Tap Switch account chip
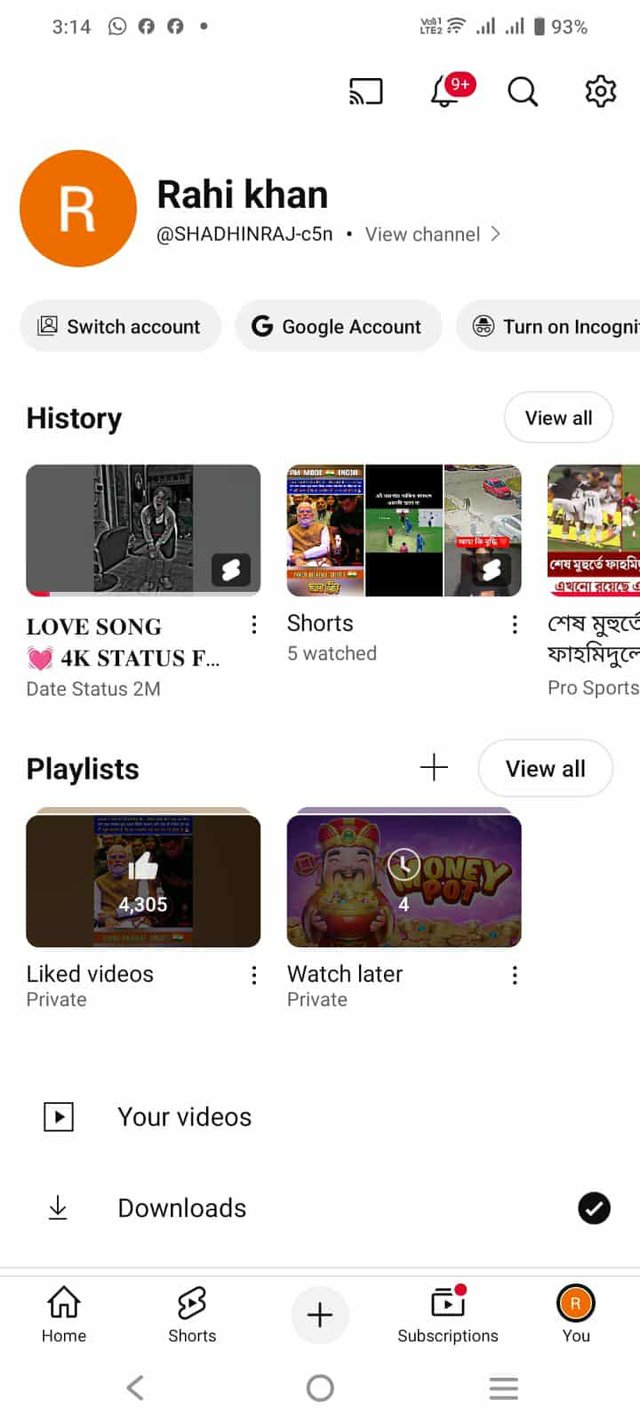Viewport: 640px width, 1422px height. tap(120, 326)
